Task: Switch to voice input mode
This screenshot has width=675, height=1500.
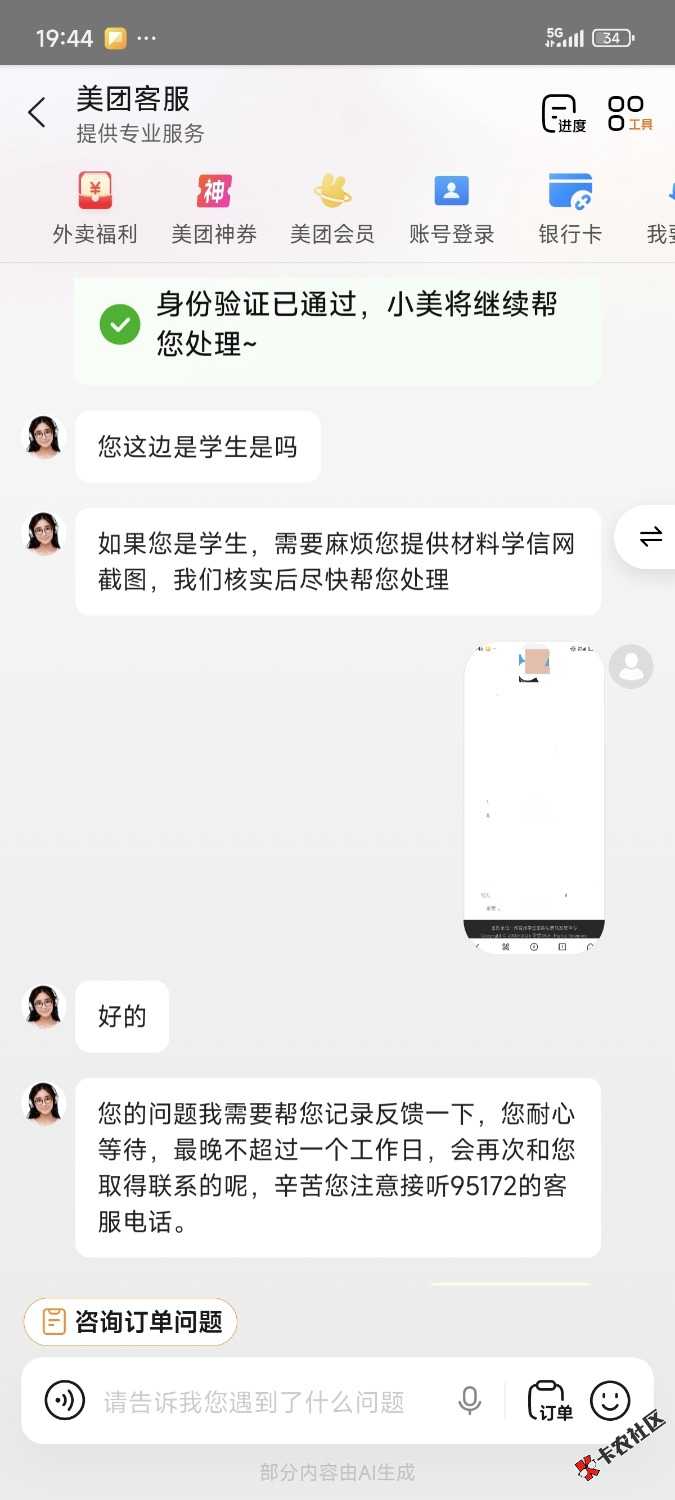Action: [65, 1400]
